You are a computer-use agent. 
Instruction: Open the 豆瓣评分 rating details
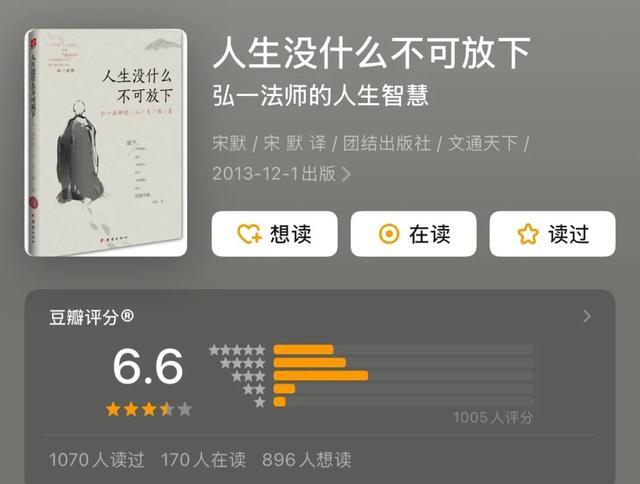point(586,317)
